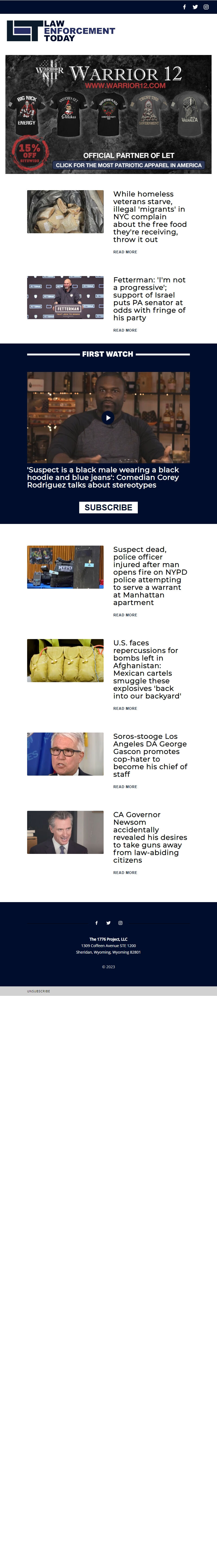
Task: Open the Instagram icon in top header
Action: coord(206,7)
